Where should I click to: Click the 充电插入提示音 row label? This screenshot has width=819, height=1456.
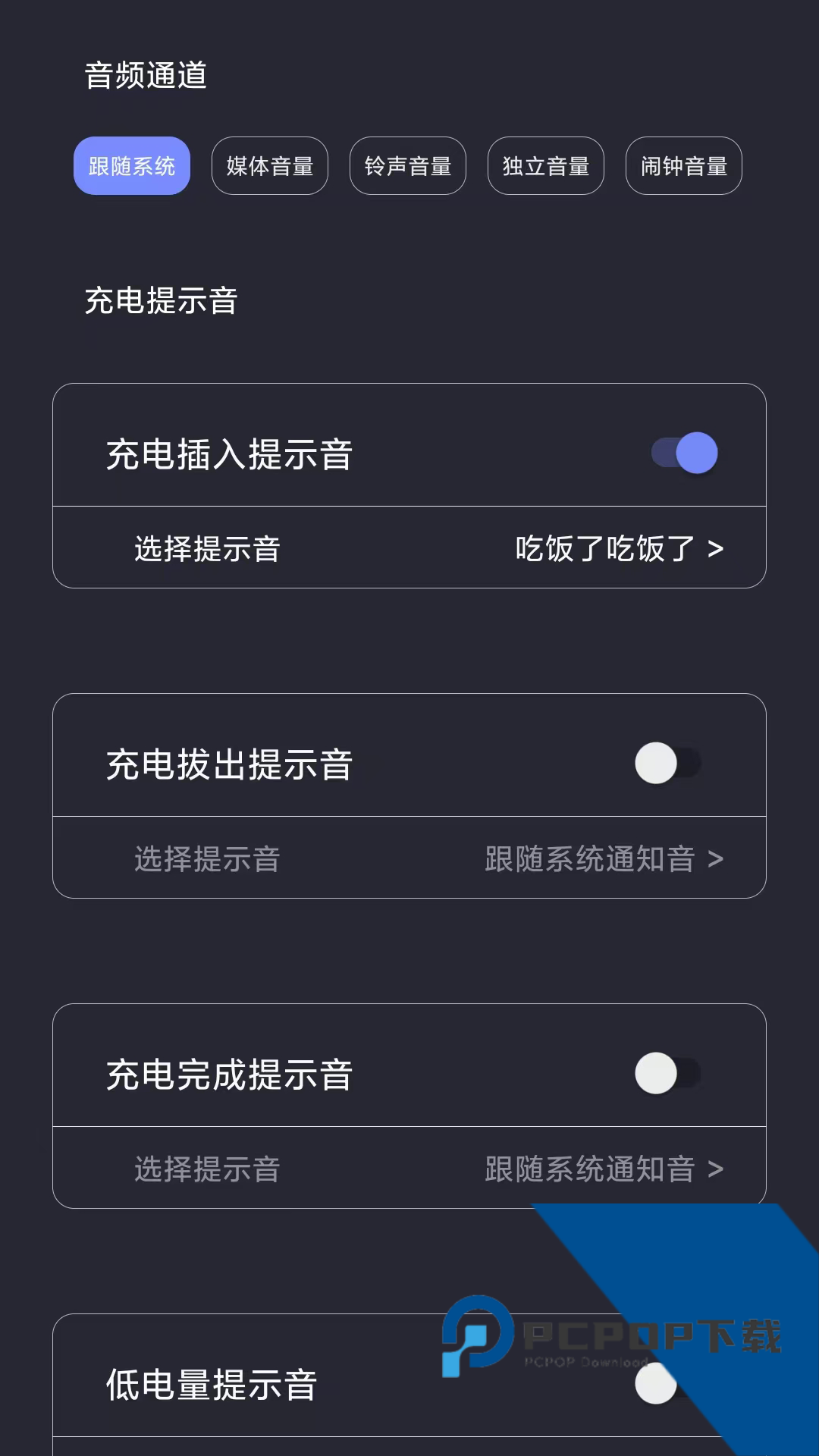tap(228, 453)
